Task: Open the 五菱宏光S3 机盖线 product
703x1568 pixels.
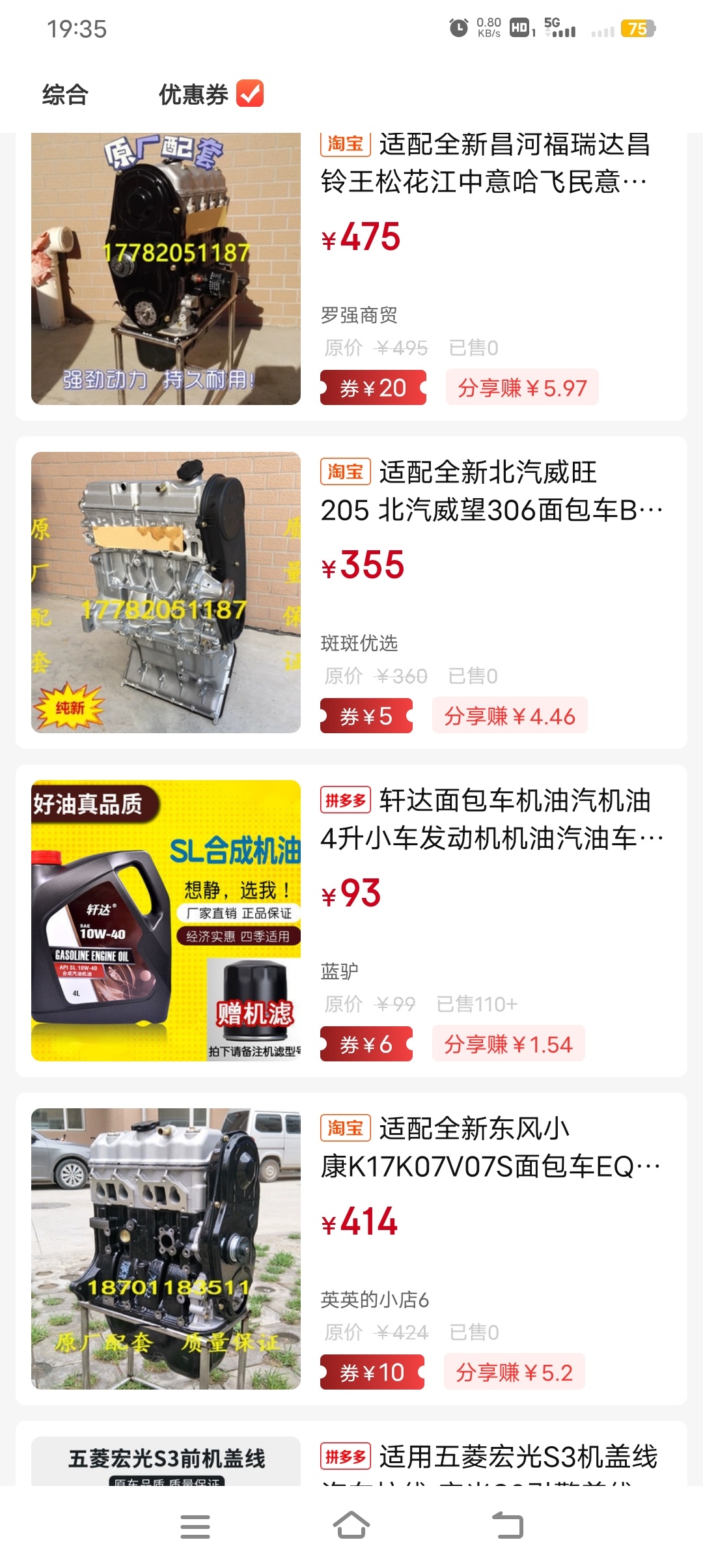Action: tap(488, 1457)
